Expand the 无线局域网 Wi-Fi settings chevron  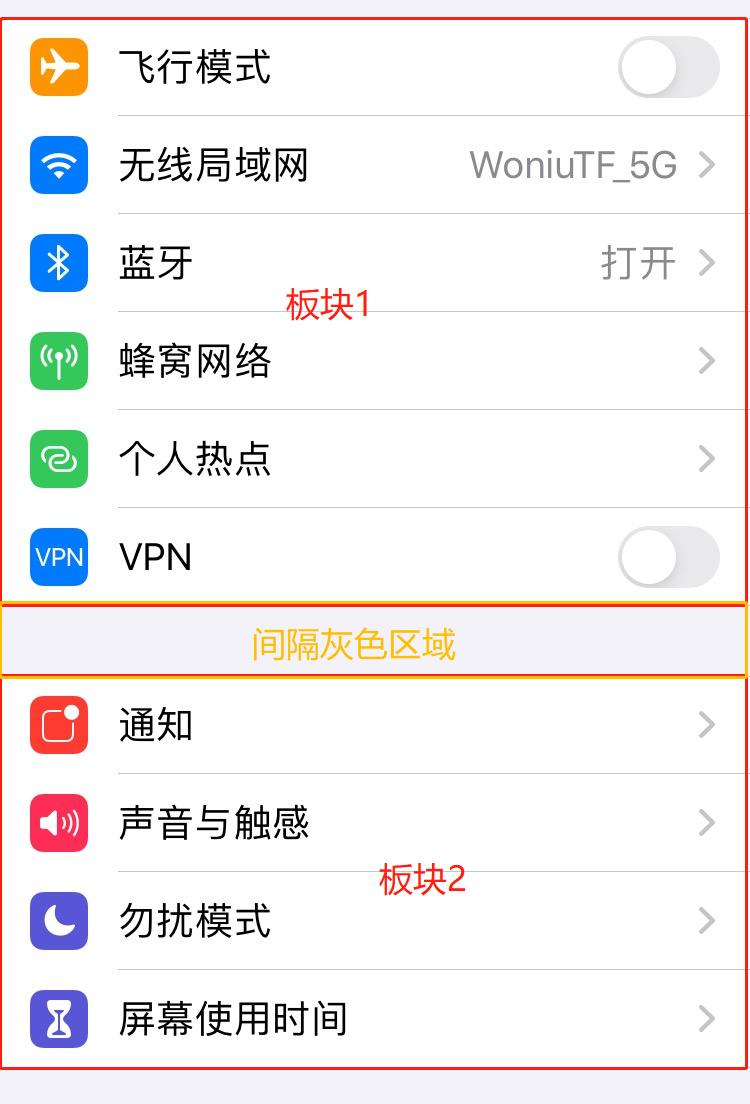click(707, 166)
